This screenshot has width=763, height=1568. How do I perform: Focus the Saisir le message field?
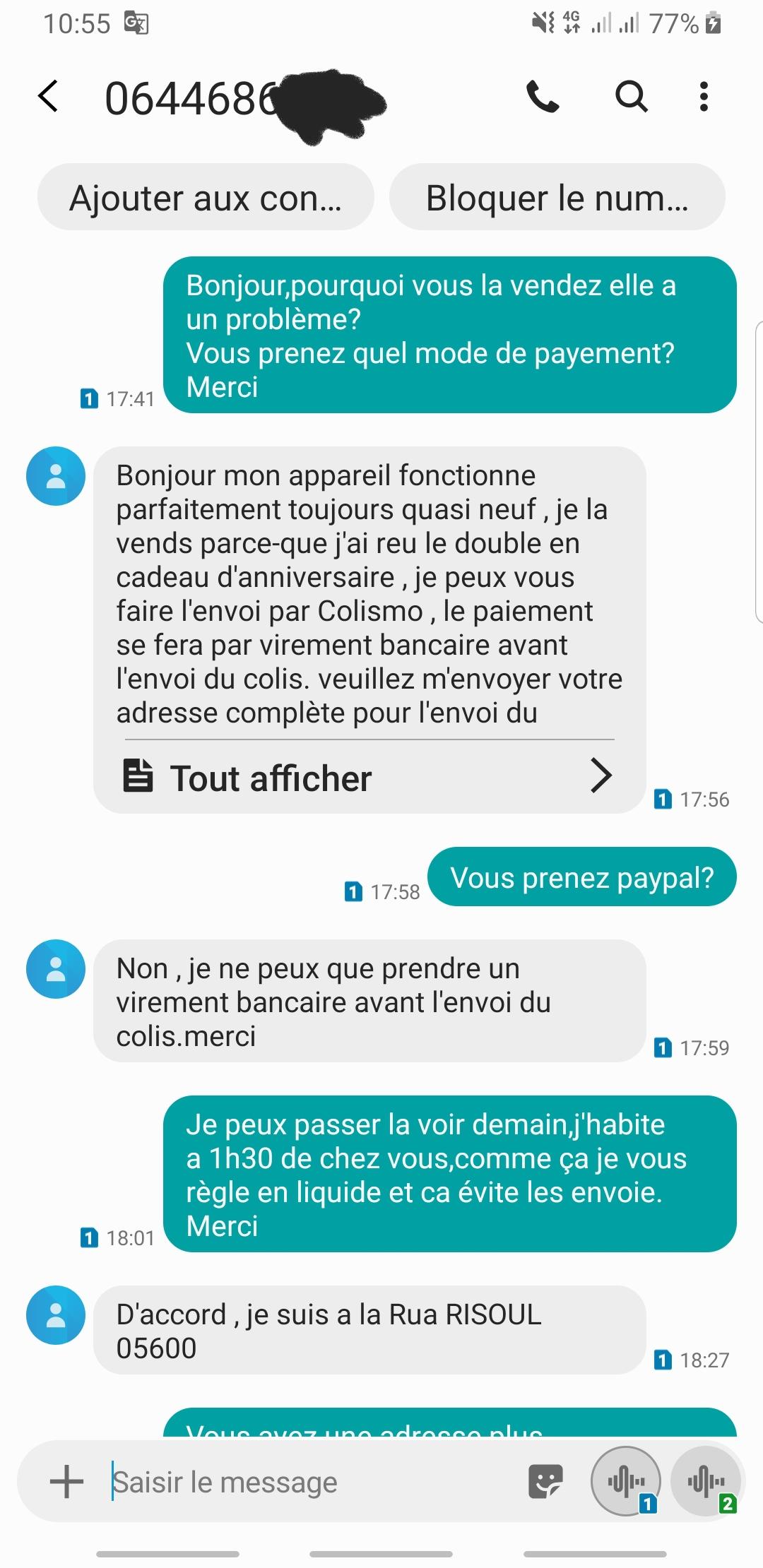[x=311, y=1482]
